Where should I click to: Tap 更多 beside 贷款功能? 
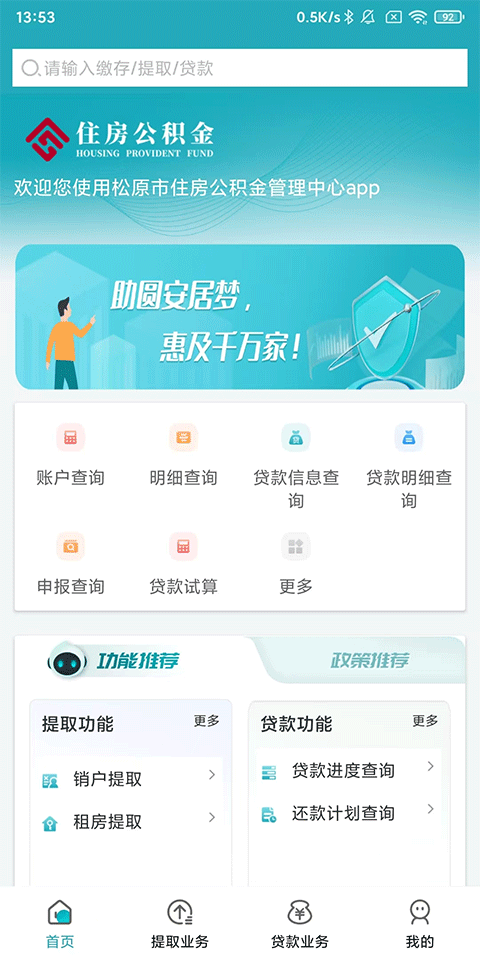click(x=425, y=721)
